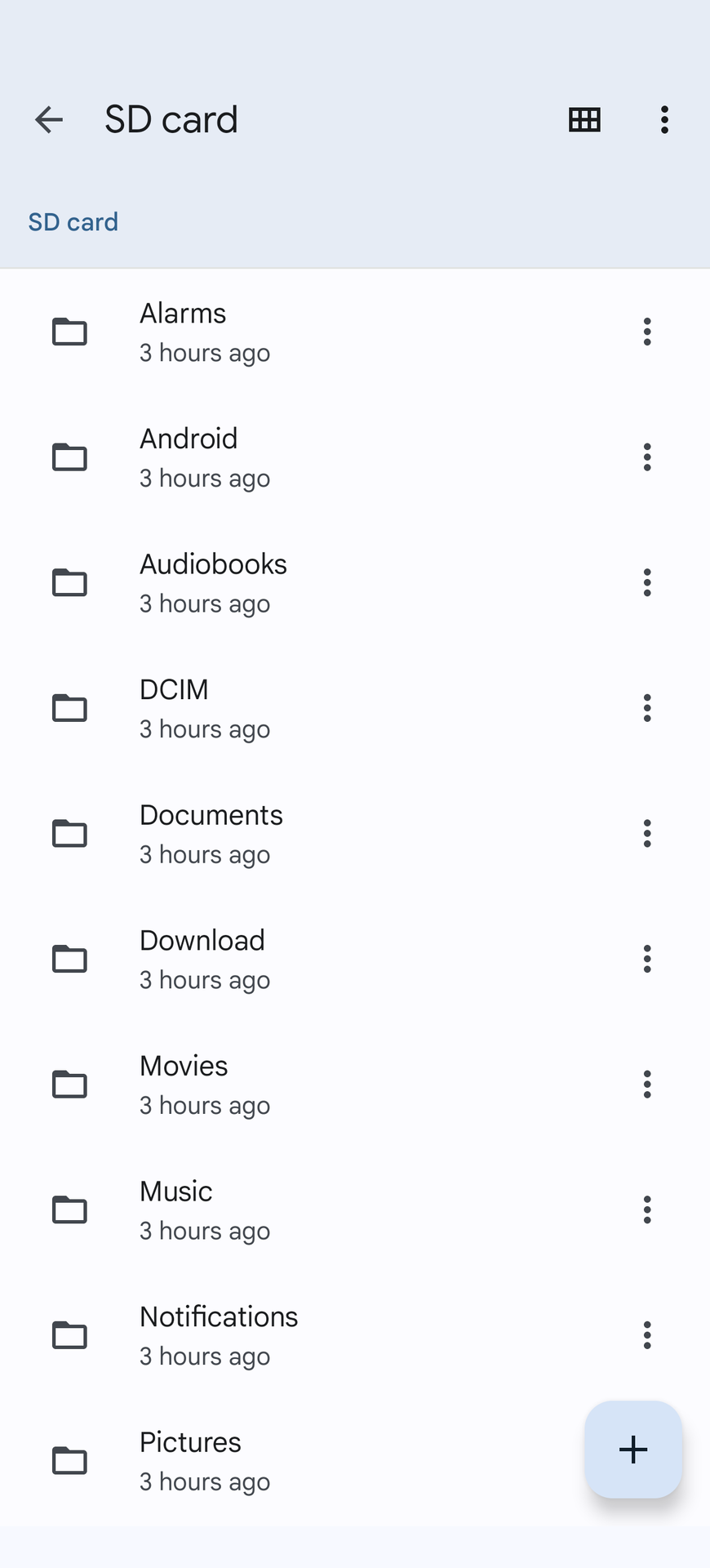Viewport: 710px width, 1568px height.
Task: Go back using the top arrow
Action: [49, 120]
